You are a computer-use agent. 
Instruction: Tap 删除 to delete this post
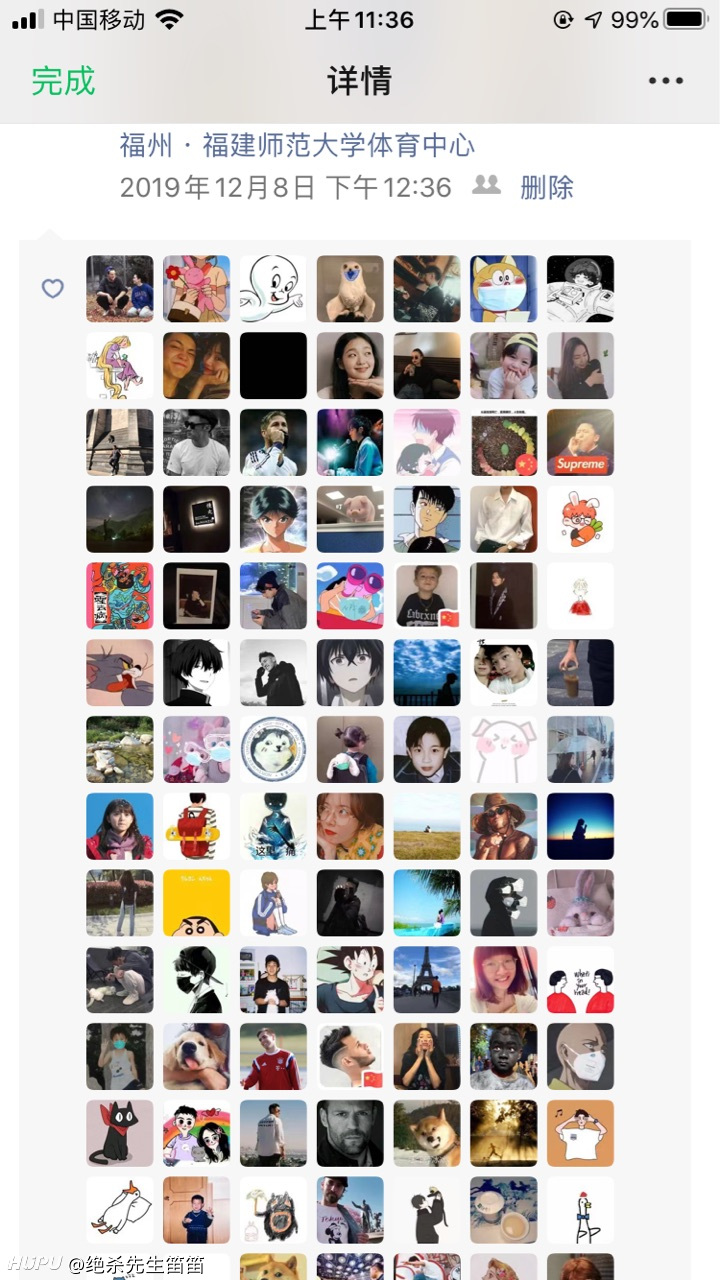coord(547,187)
